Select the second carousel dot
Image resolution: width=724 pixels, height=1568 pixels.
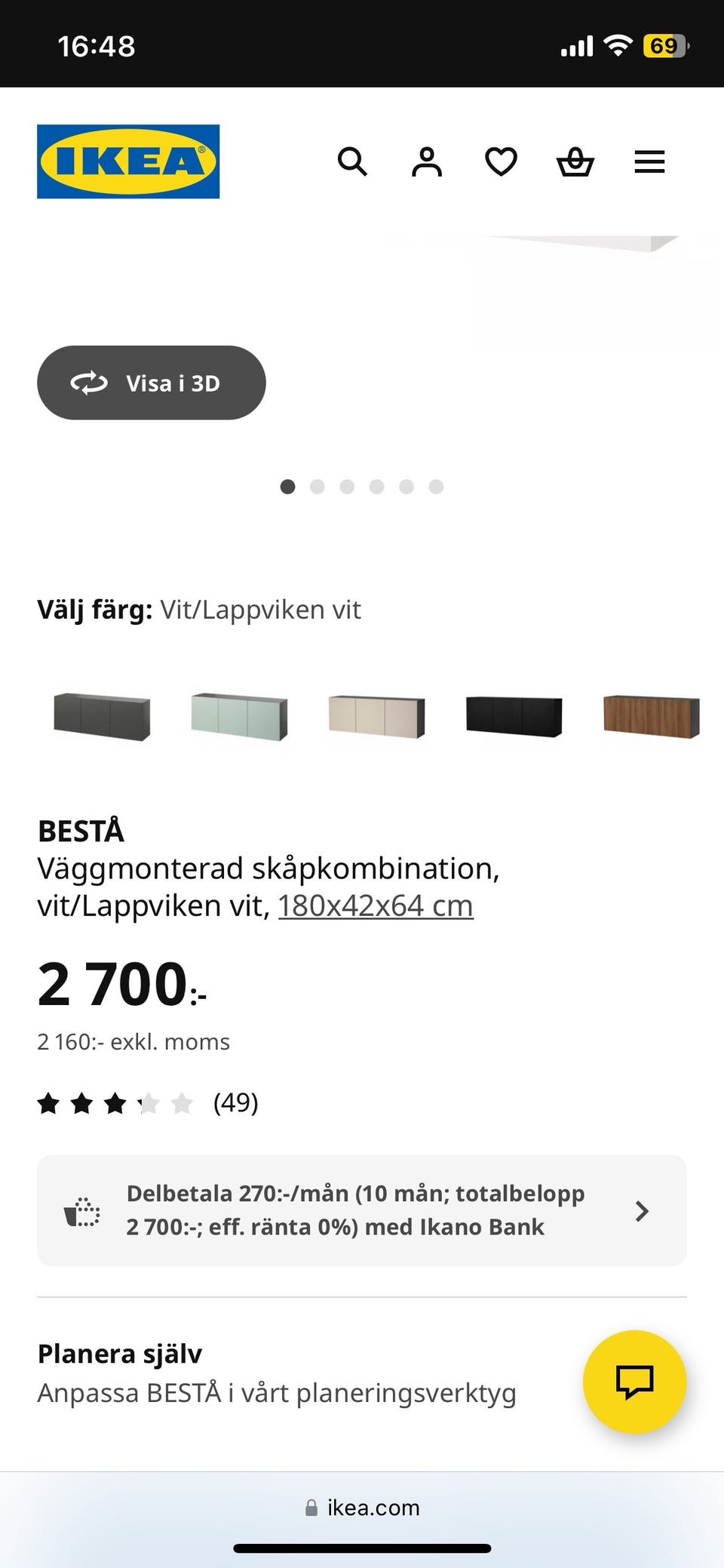318,487
